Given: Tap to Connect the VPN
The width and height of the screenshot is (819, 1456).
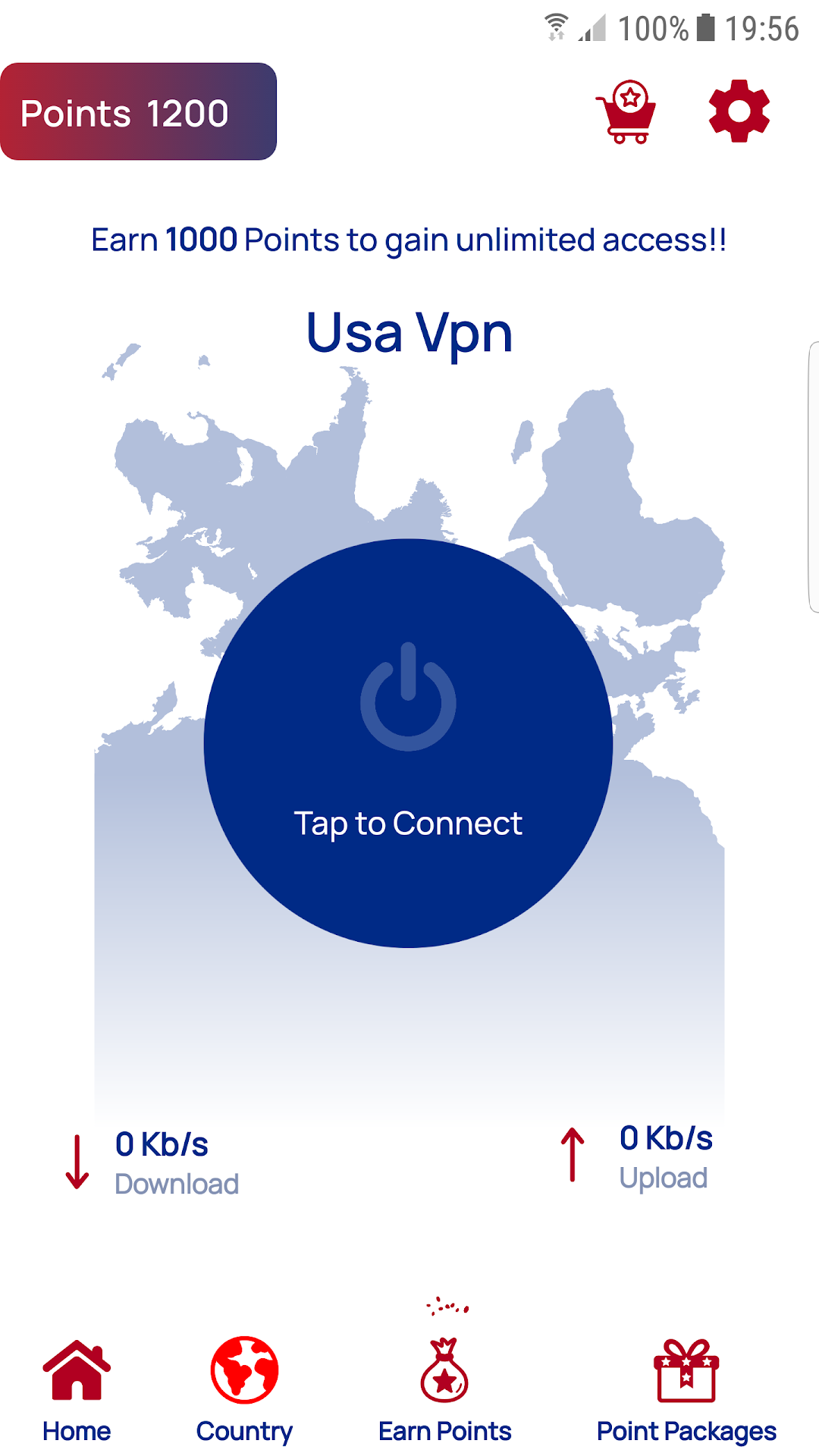Looking at the screenshot, I should point(408,743).
